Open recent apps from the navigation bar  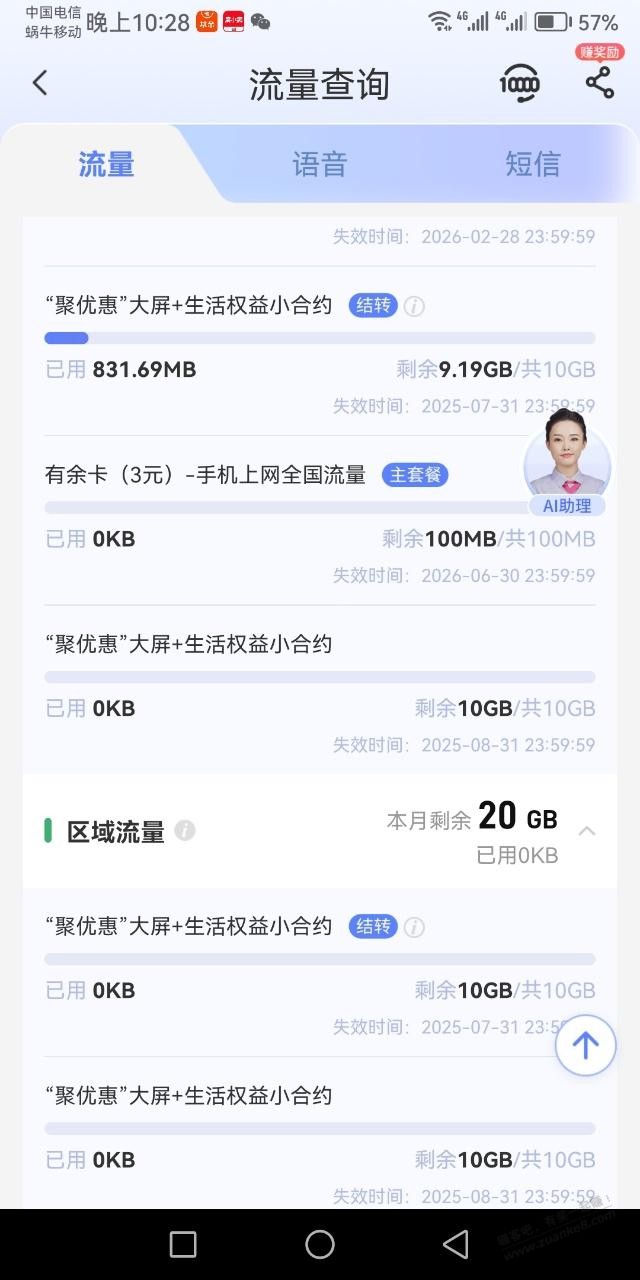point(183,1244)
